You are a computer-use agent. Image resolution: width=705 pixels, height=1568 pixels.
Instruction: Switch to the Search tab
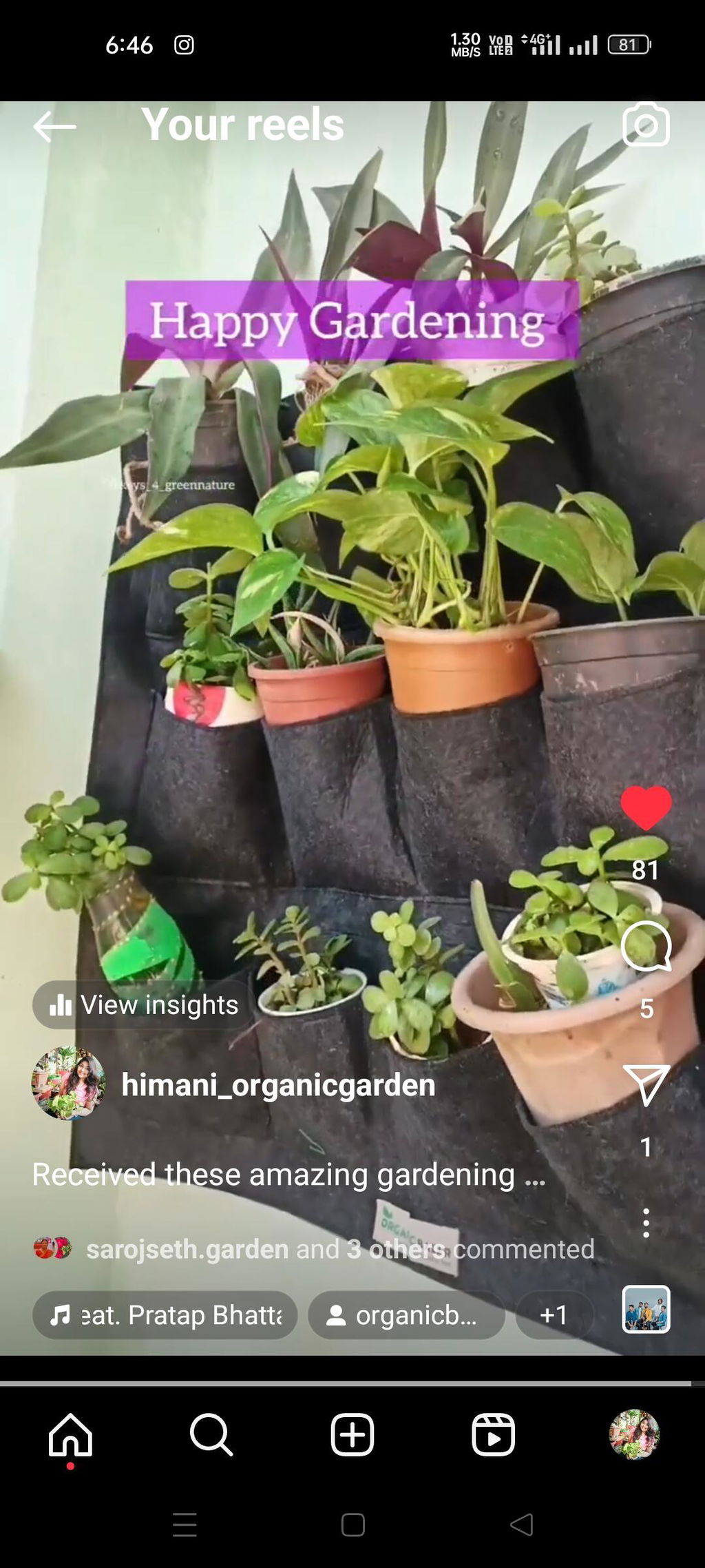(x=211, y=1435)
